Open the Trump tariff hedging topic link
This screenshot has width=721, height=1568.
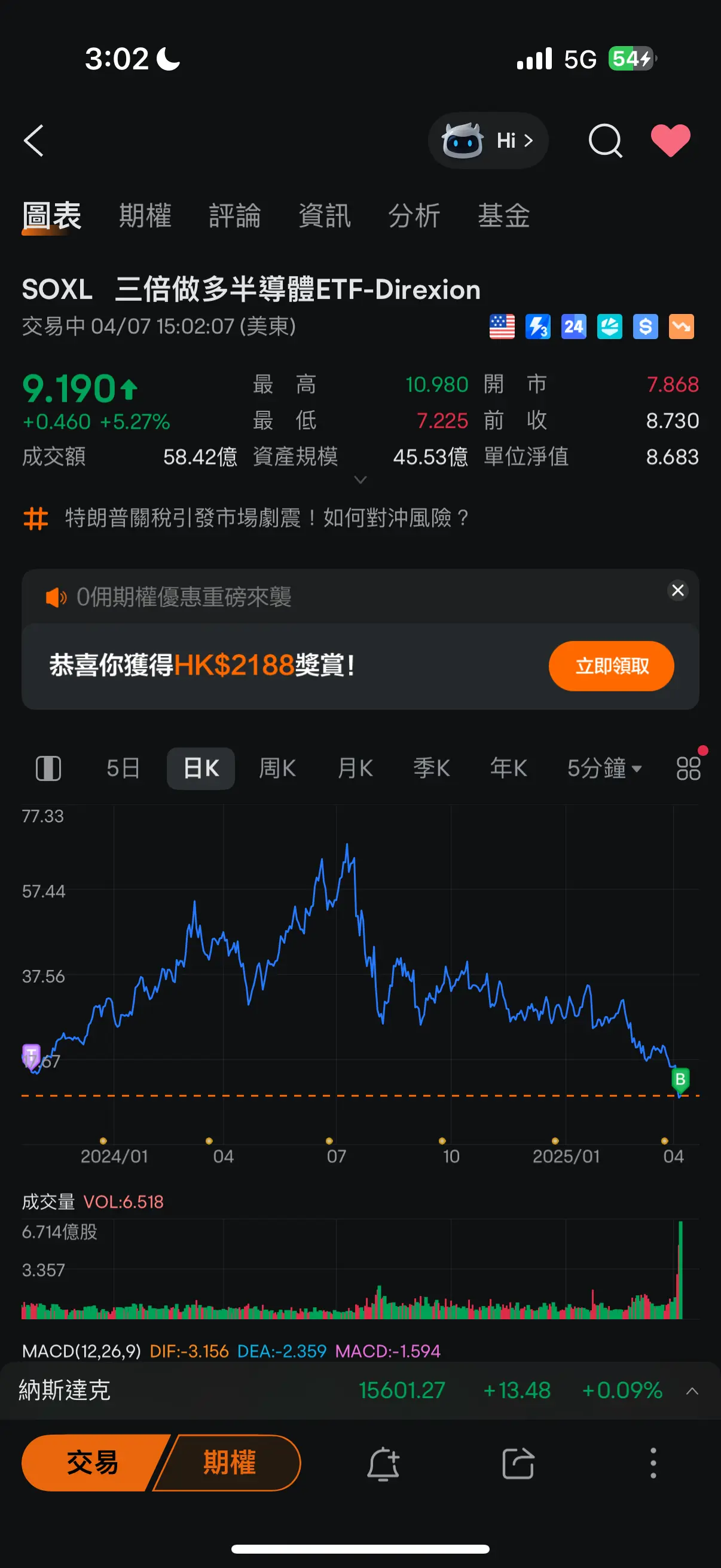[267, 518]
